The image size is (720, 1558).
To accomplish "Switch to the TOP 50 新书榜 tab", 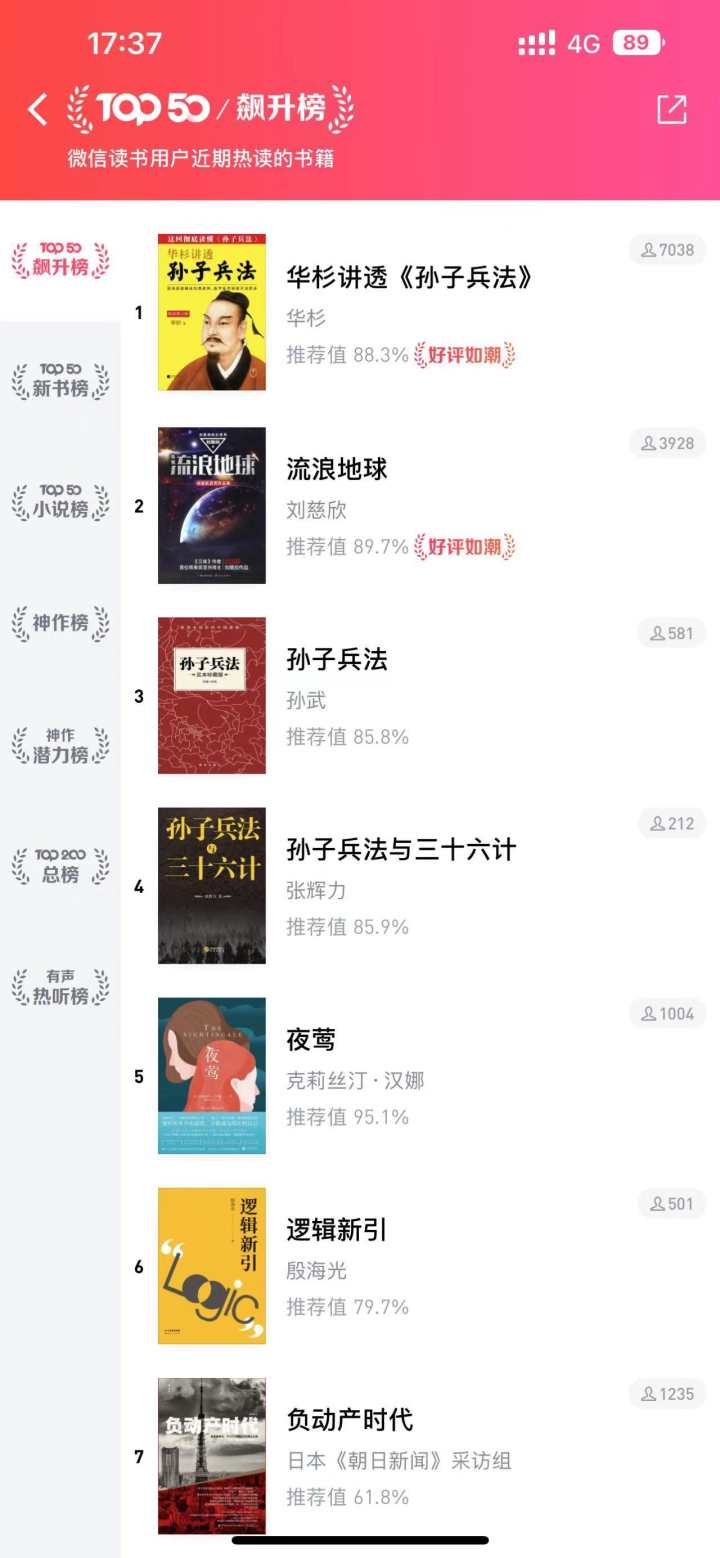I will [x=60, y=381].
